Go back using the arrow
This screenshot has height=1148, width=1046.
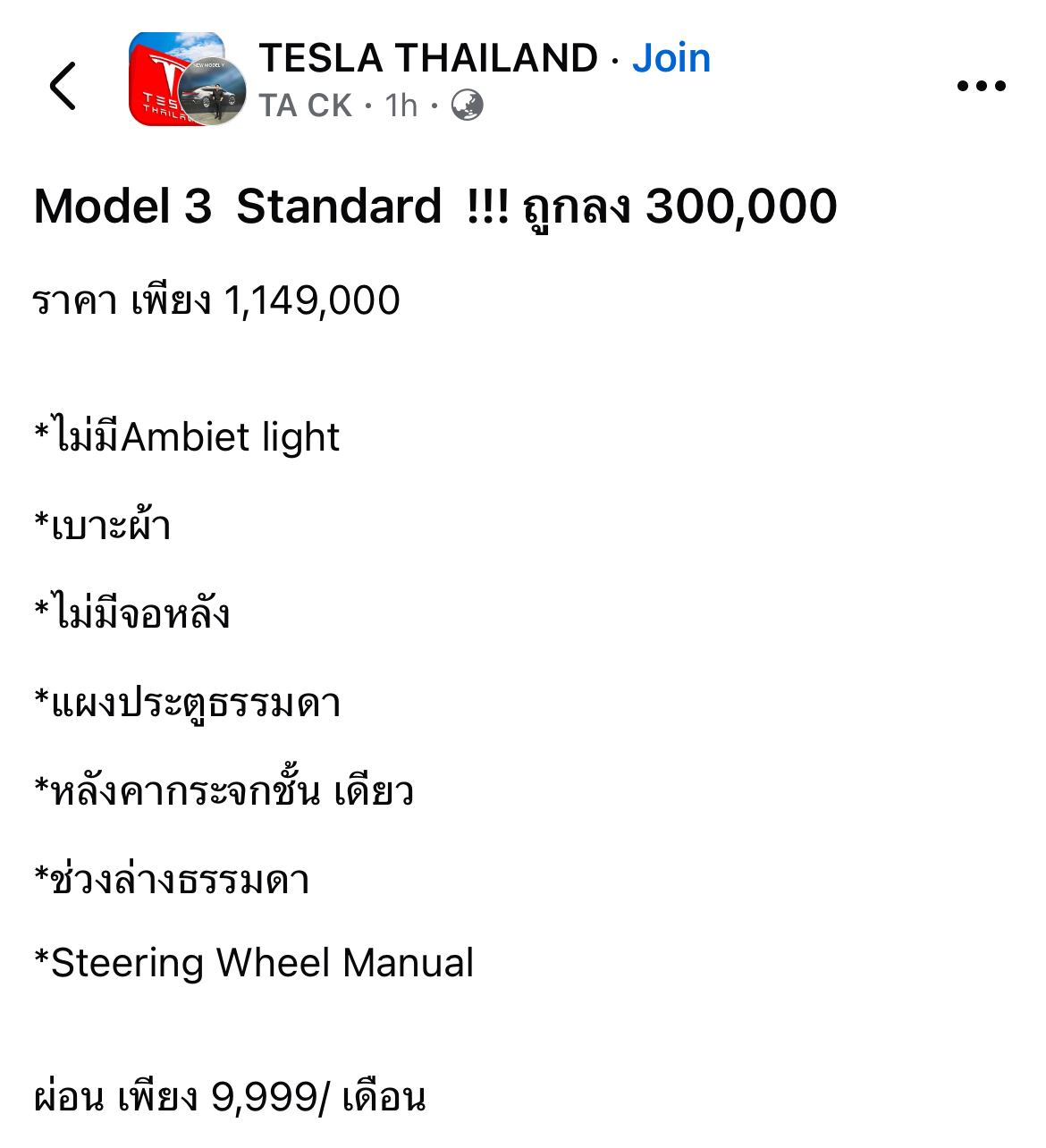[x=63, y=86]
